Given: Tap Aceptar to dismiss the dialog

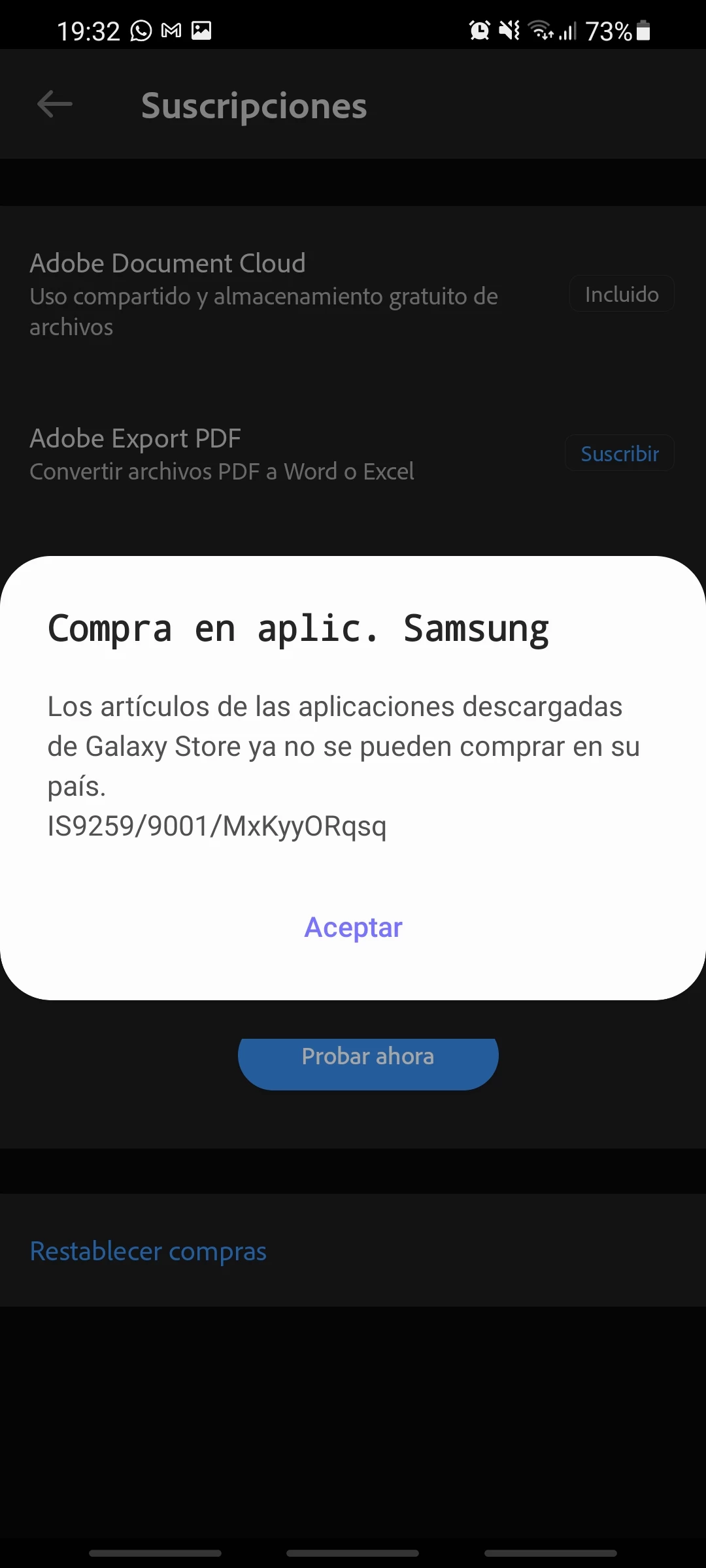Looking at the screenshot, I should click(353, 927).
